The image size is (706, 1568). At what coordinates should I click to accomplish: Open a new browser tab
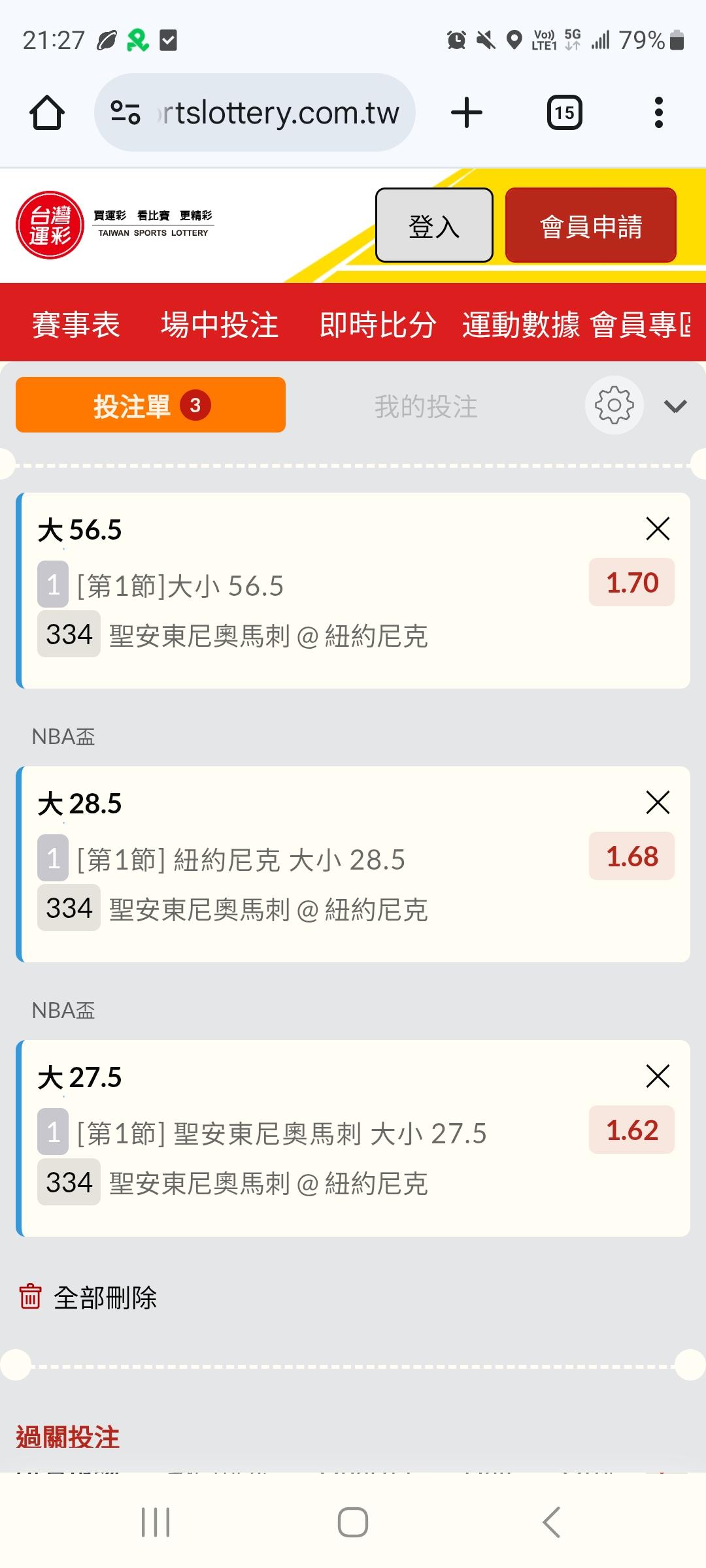point(467,112)
